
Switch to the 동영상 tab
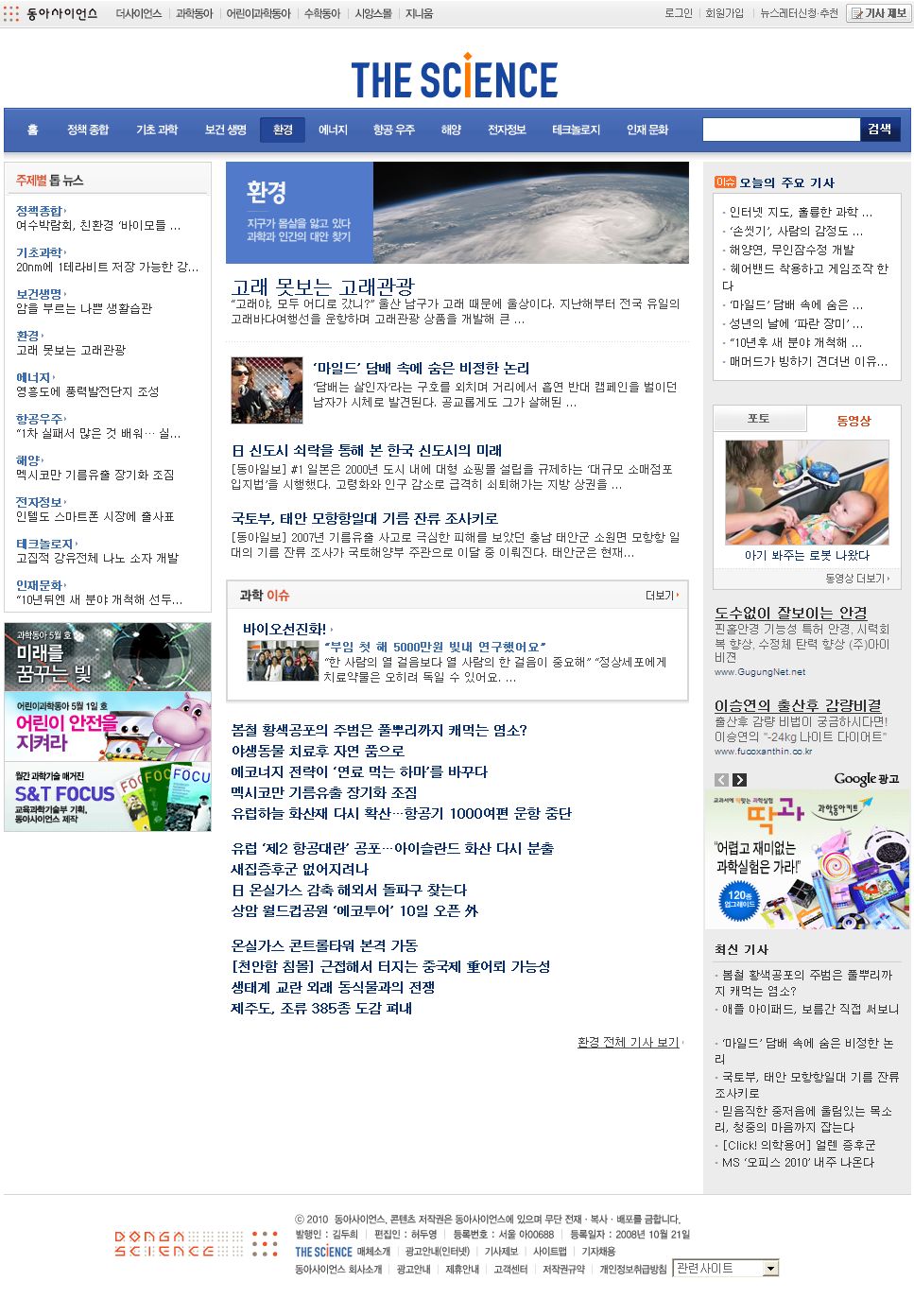(x=854, y=421)
